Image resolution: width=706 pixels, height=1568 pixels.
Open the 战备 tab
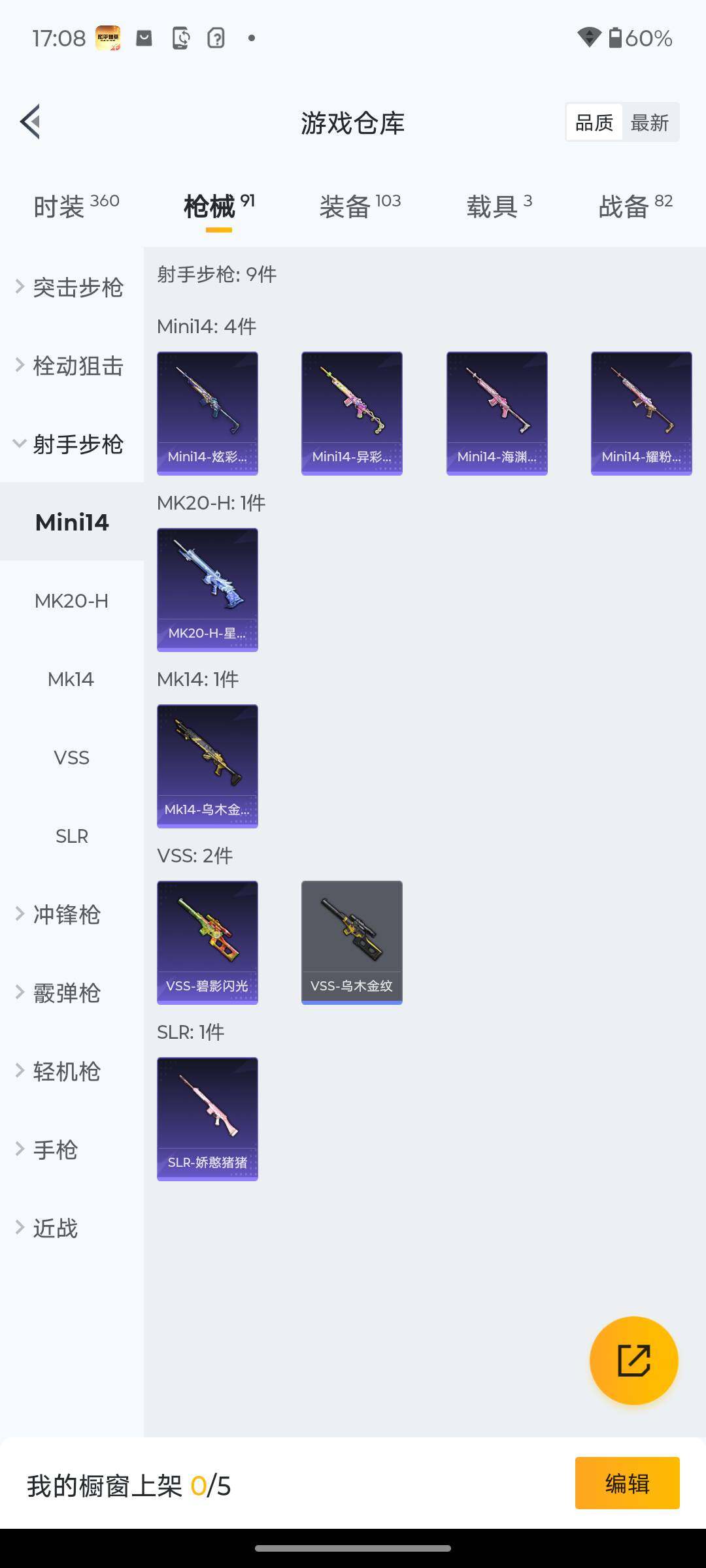[635, 206]
